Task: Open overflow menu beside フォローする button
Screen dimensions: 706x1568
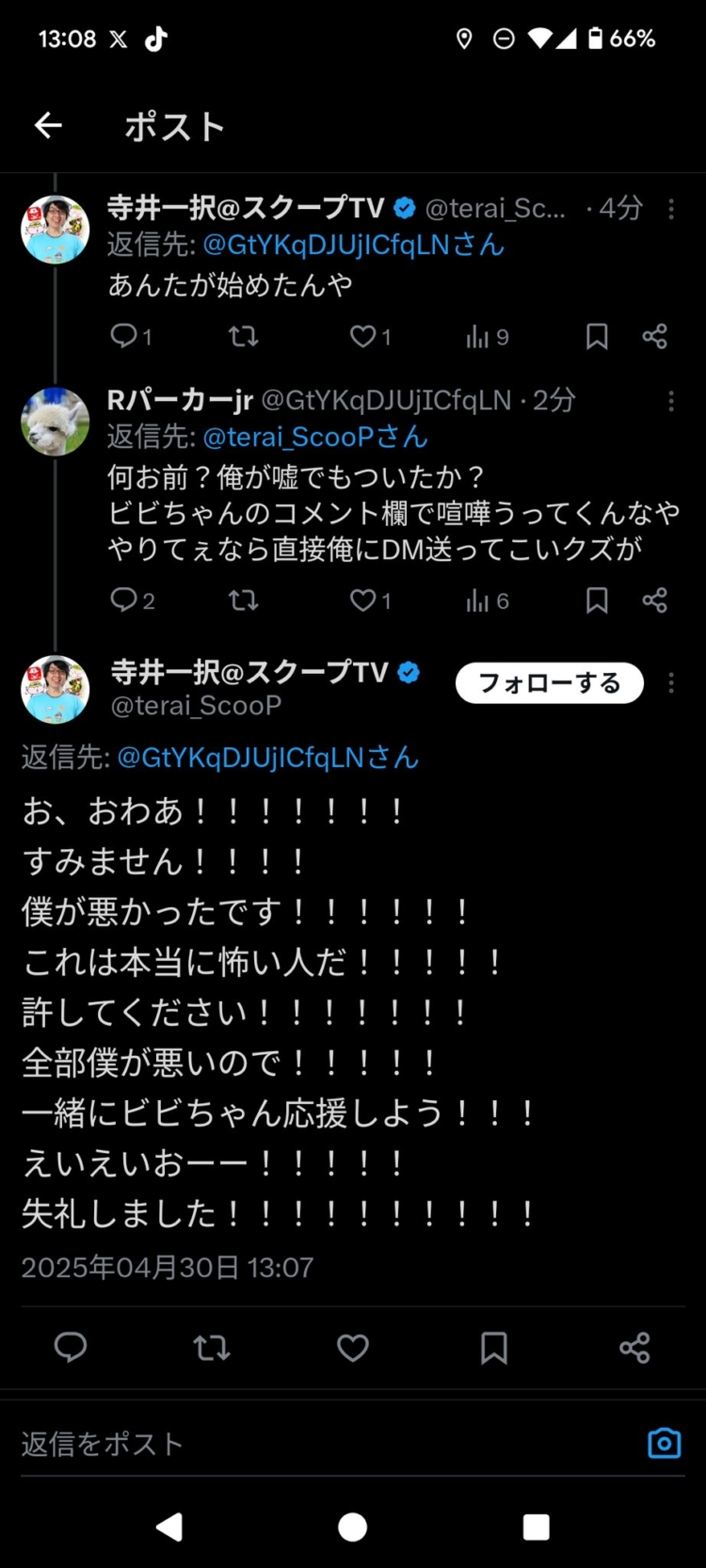Action: point(671,683)
